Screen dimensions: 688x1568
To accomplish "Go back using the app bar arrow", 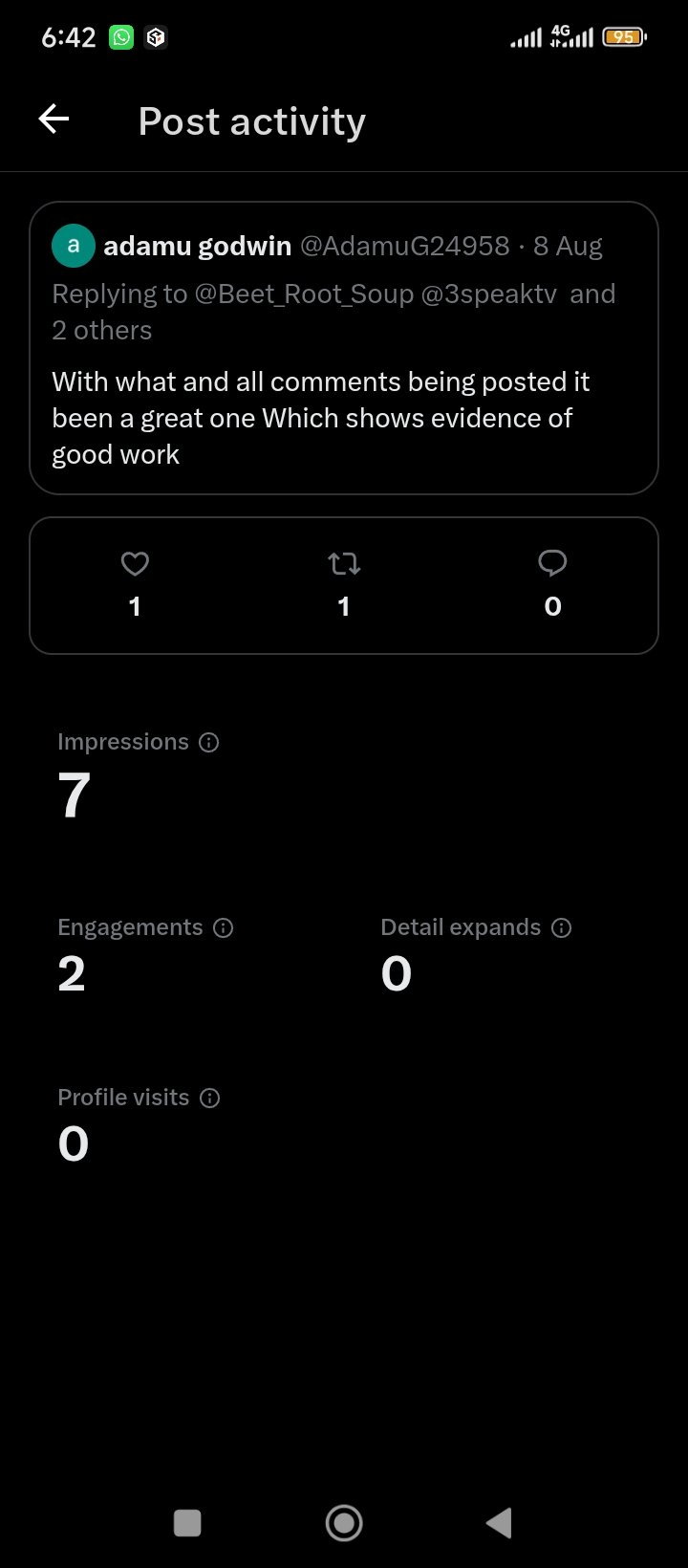I will pyautogui.click(x=54, y=120).
